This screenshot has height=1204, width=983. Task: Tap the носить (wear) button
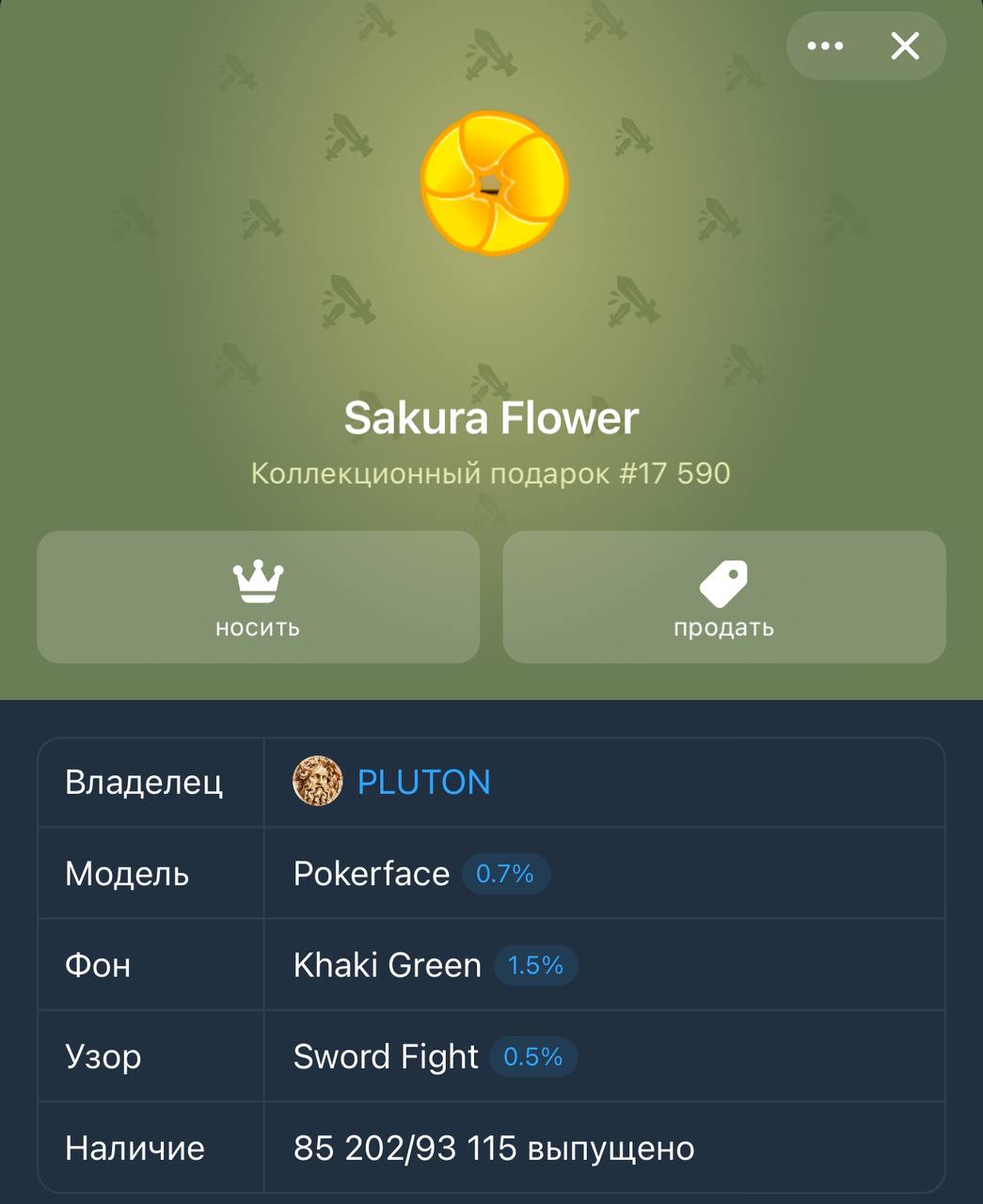[x=258, y=597]
